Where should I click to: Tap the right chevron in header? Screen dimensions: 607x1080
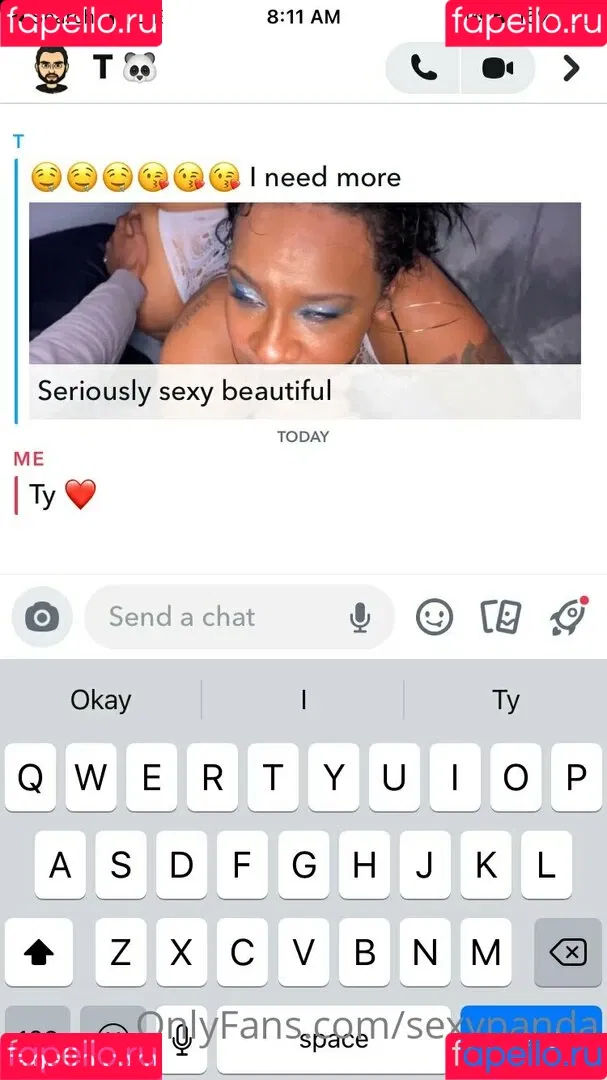point(571,69)
